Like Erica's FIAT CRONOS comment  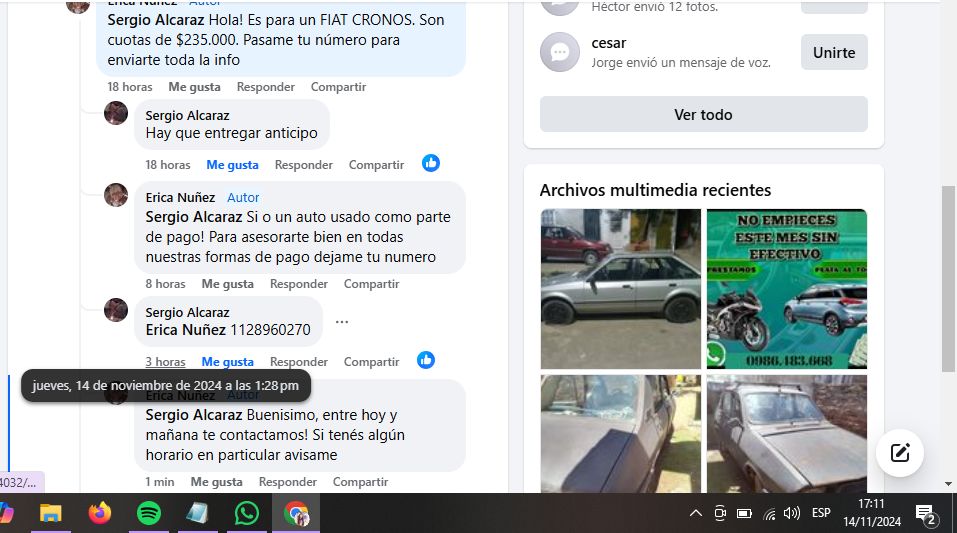tap(194, 87)
